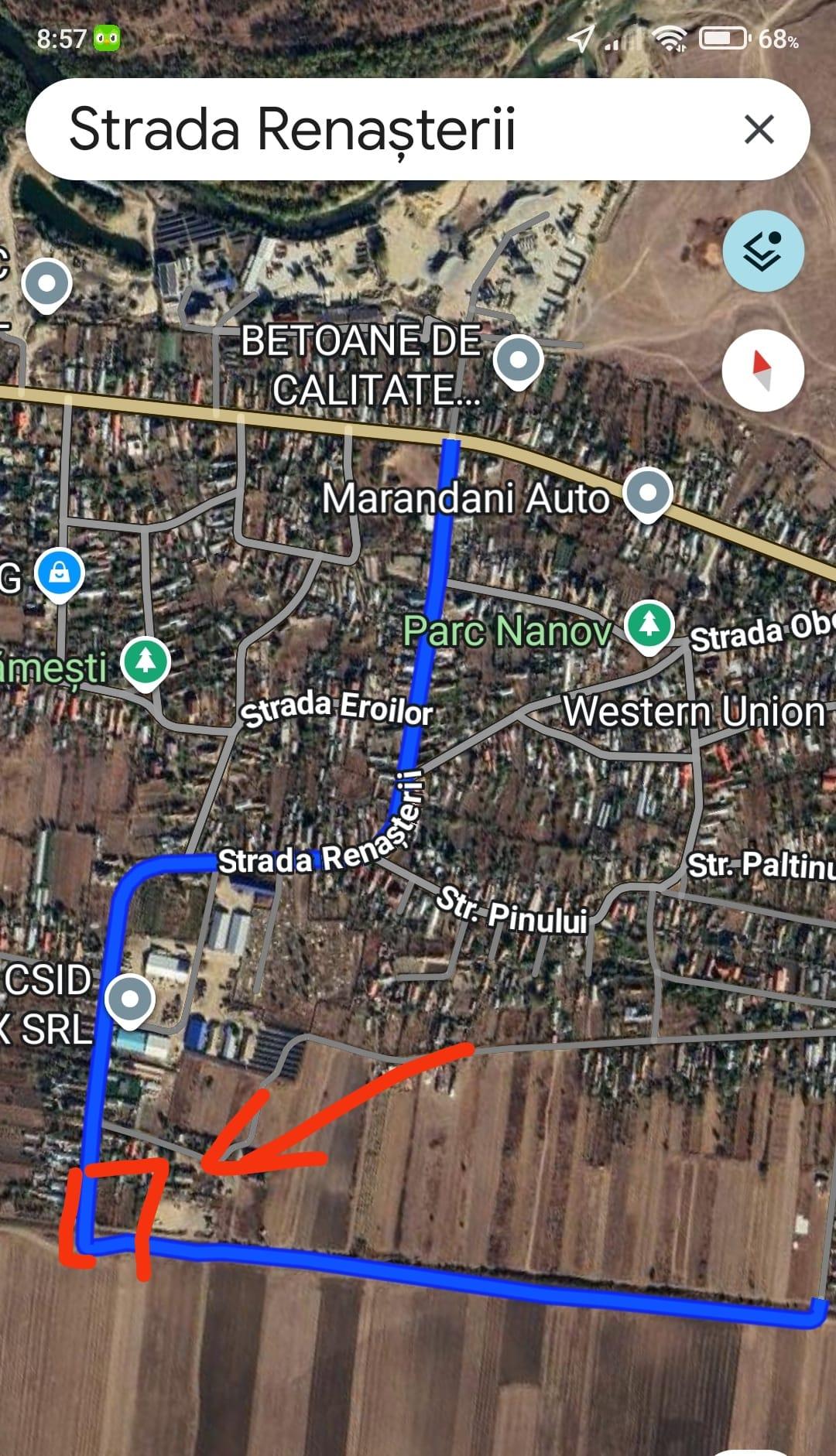Select the BETOANE DE CALITATE map pin
The width and height of the screenshot is (836, 1456).
pyautogui.click(x=518, y=361)
